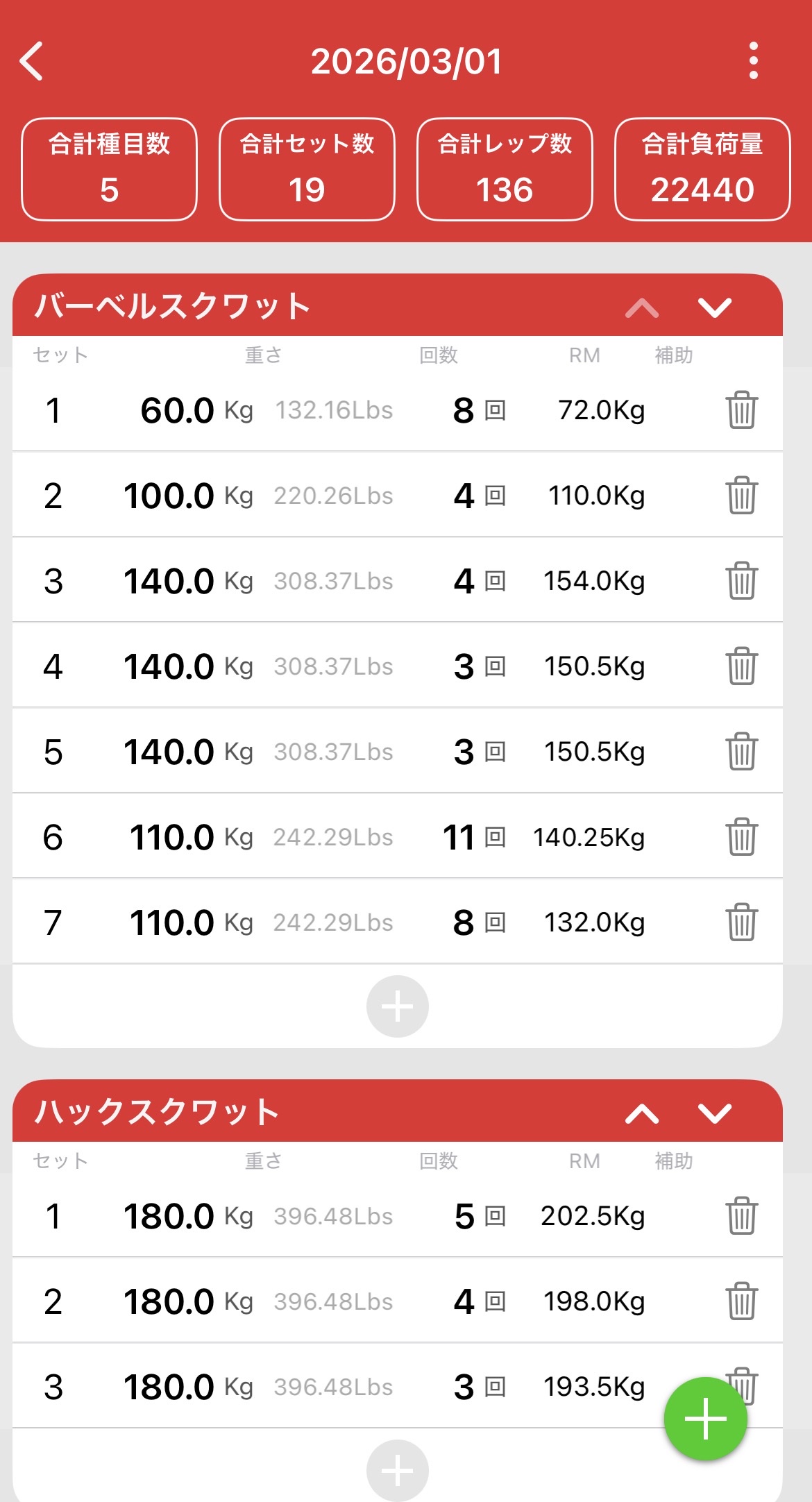
Task: Remove set 2 of ハックスクワット
Action: point(741,1301)
